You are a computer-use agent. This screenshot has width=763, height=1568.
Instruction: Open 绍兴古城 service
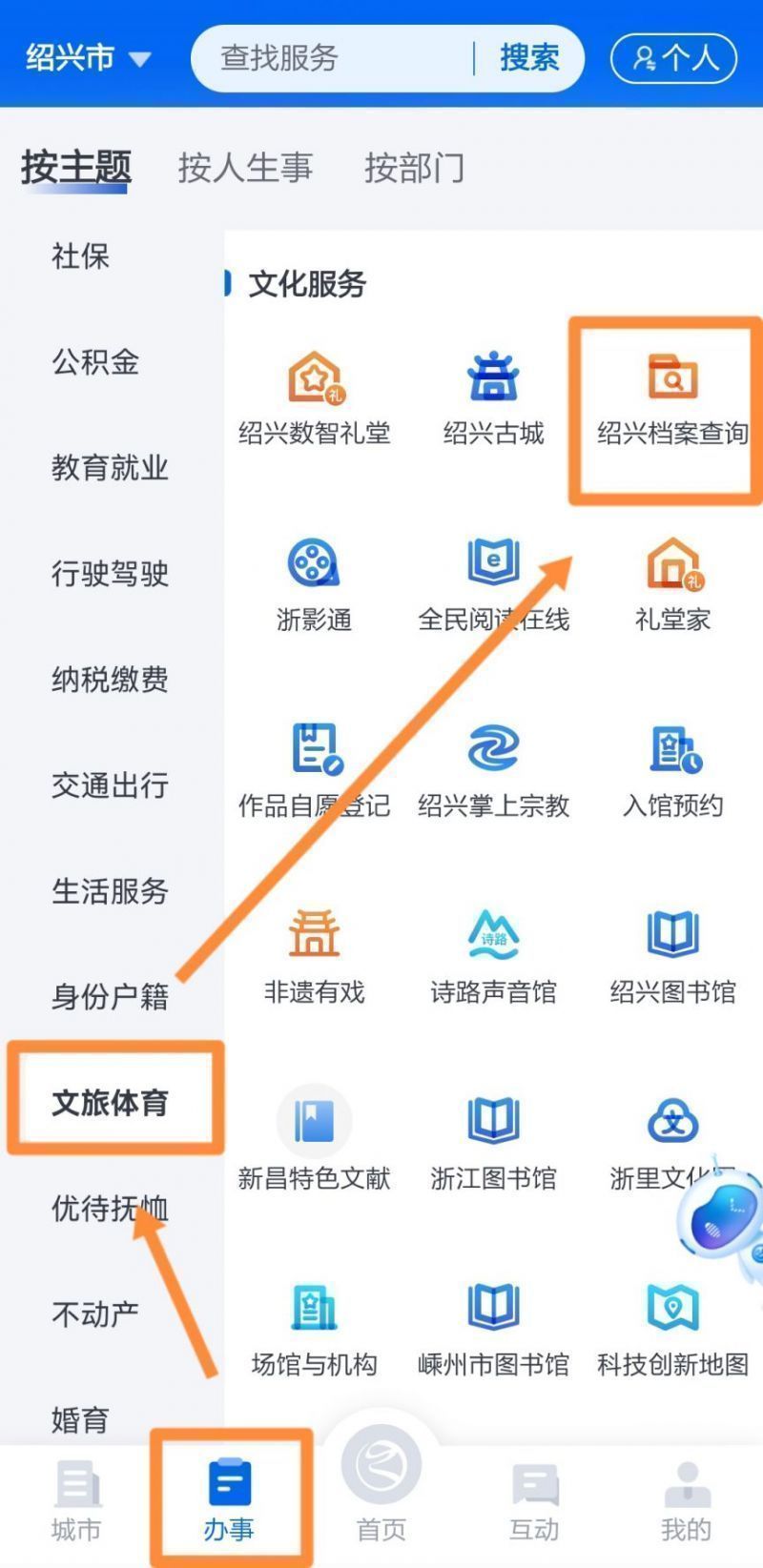point(493,400)
